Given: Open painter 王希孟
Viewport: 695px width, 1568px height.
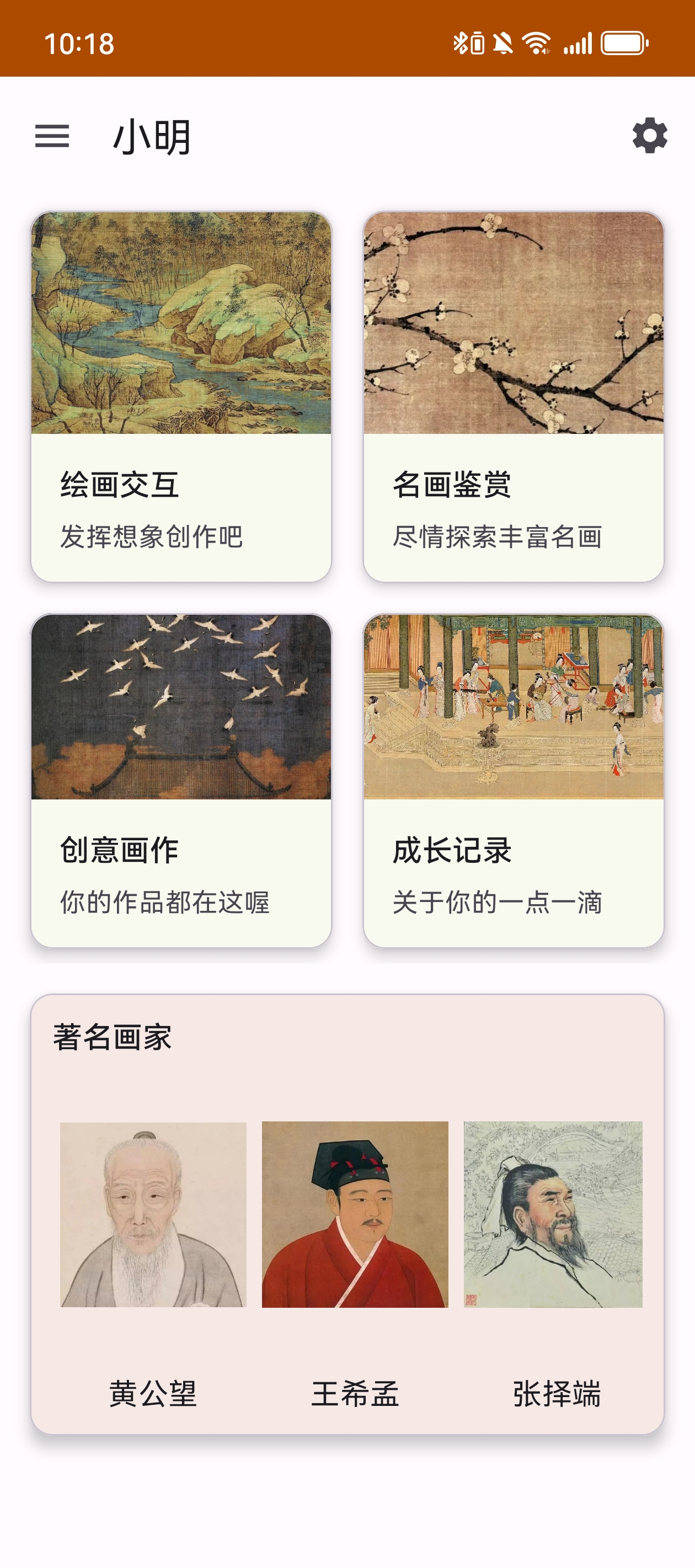Looking at the screenshot, I should 355,1395.
